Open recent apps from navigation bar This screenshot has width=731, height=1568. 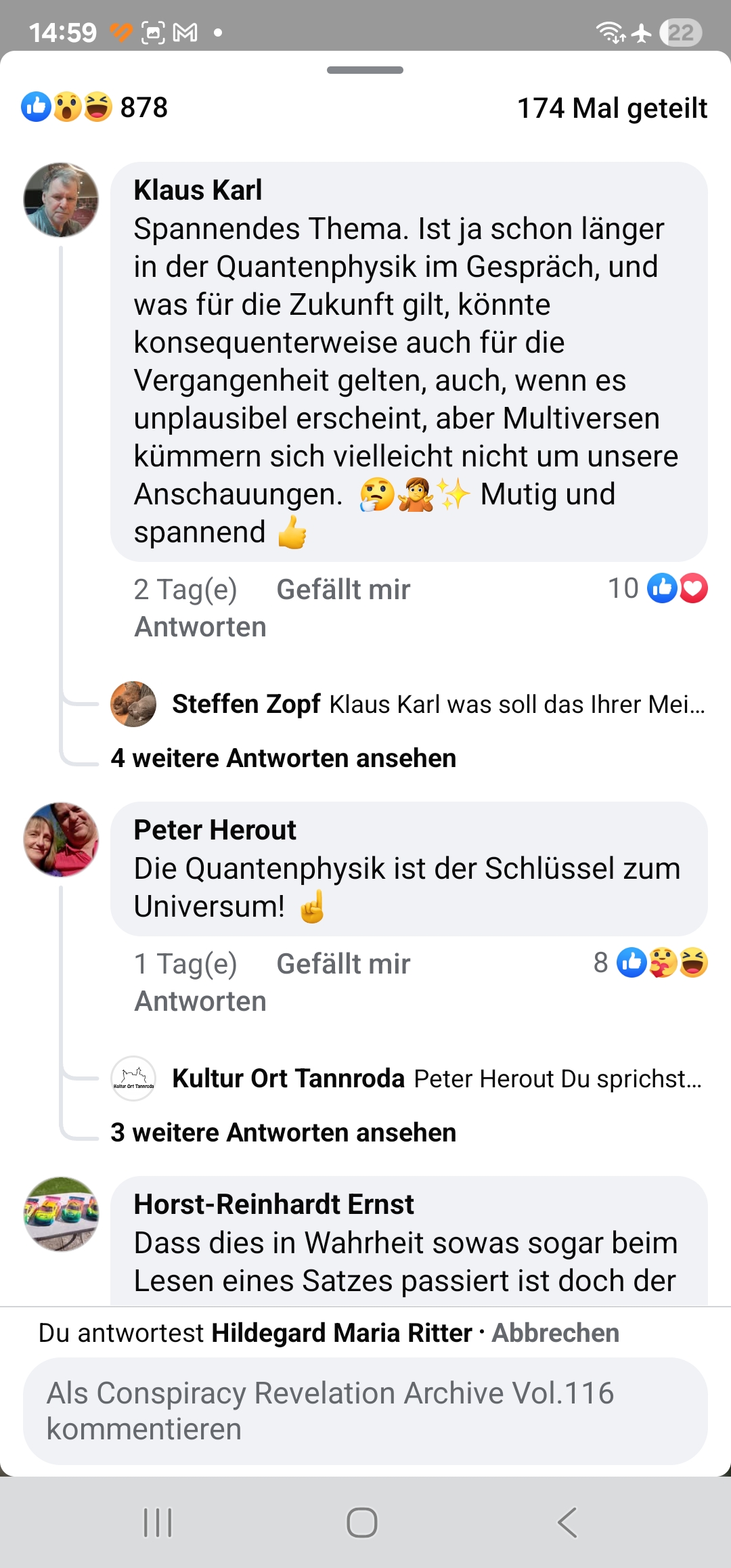[158, 1523]
